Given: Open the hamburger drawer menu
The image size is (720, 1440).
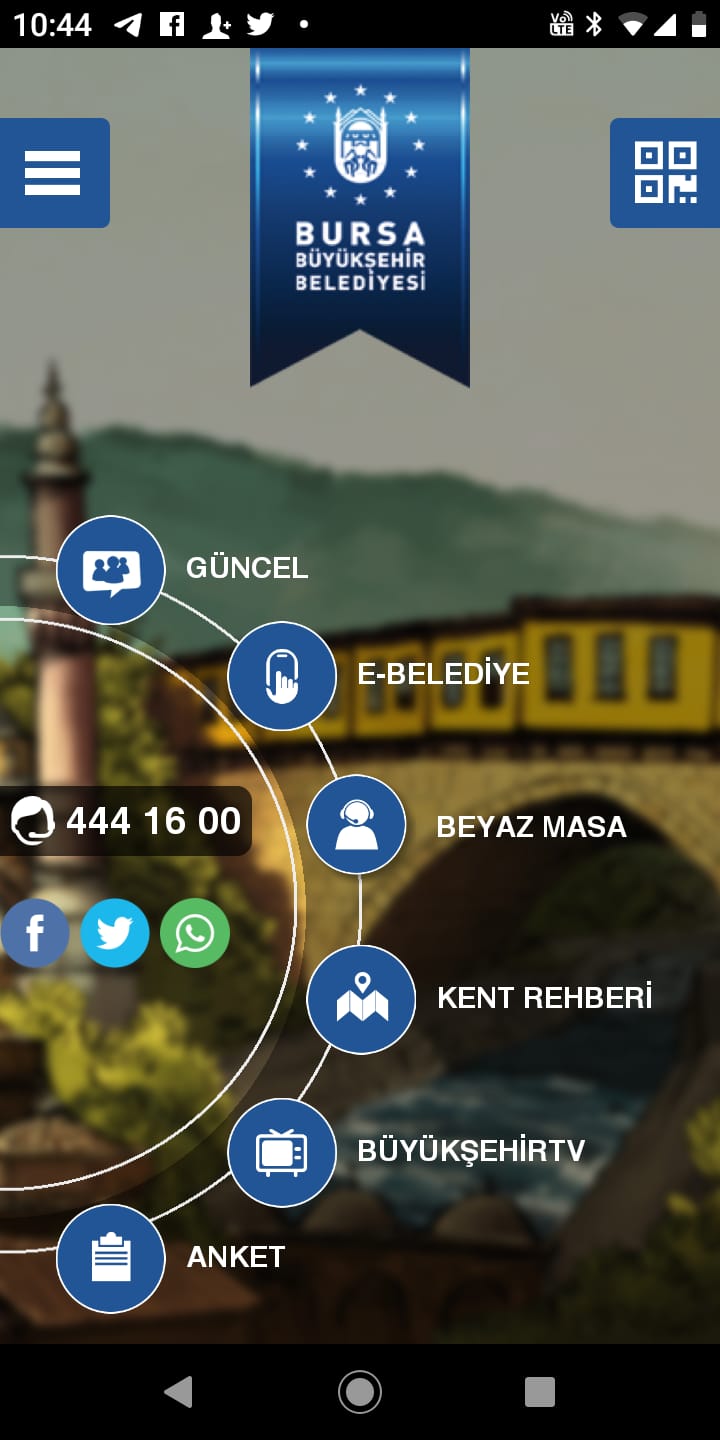Looking at the screenshot, I should pos(53,173).
